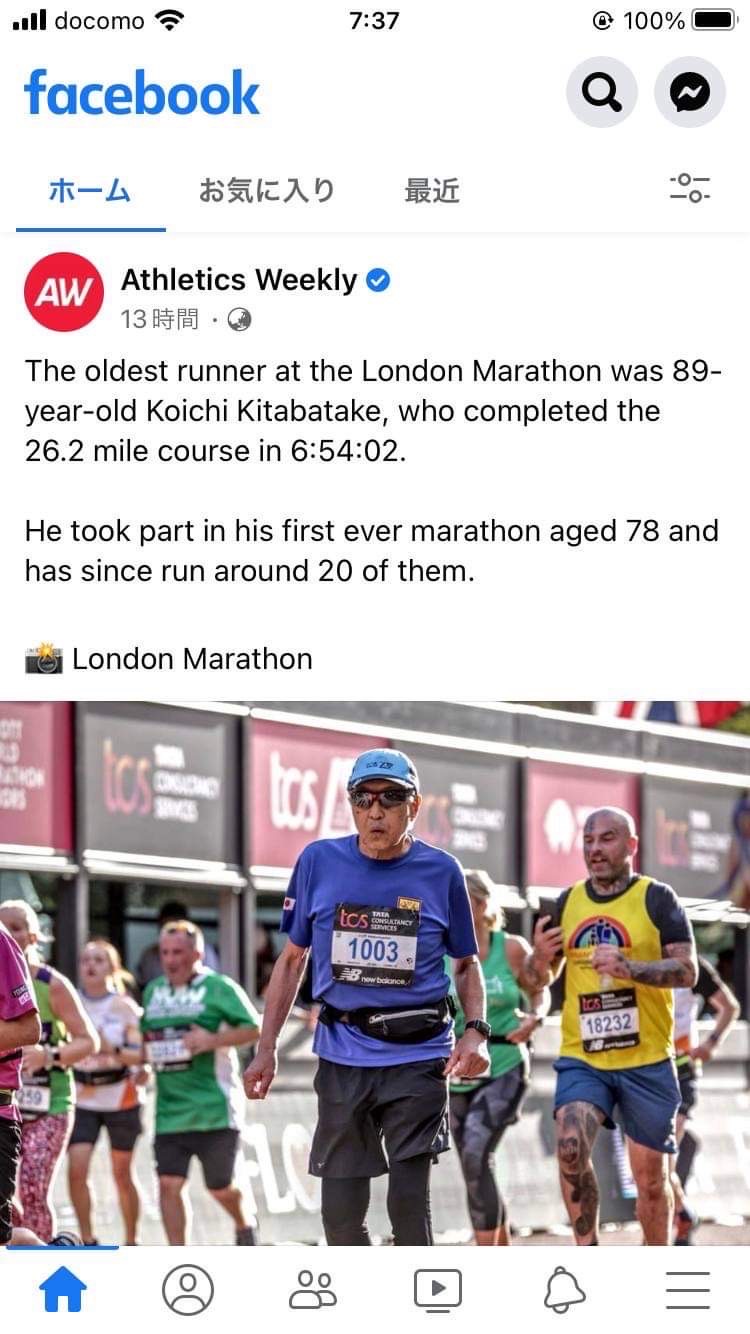
Task: Open the profile tab
Action: coord(188,1290)
